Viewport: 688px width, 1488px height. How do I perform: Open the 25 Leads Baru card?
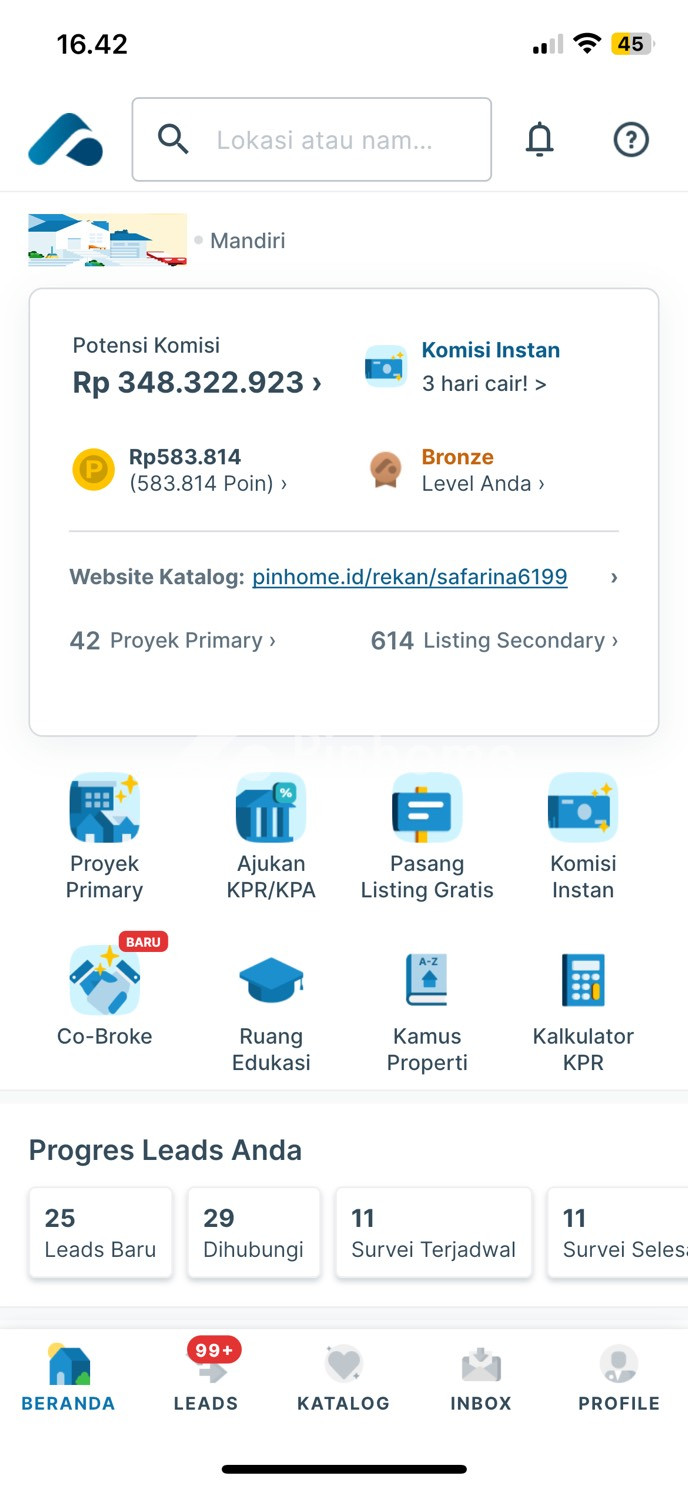tap(100, 1232)
